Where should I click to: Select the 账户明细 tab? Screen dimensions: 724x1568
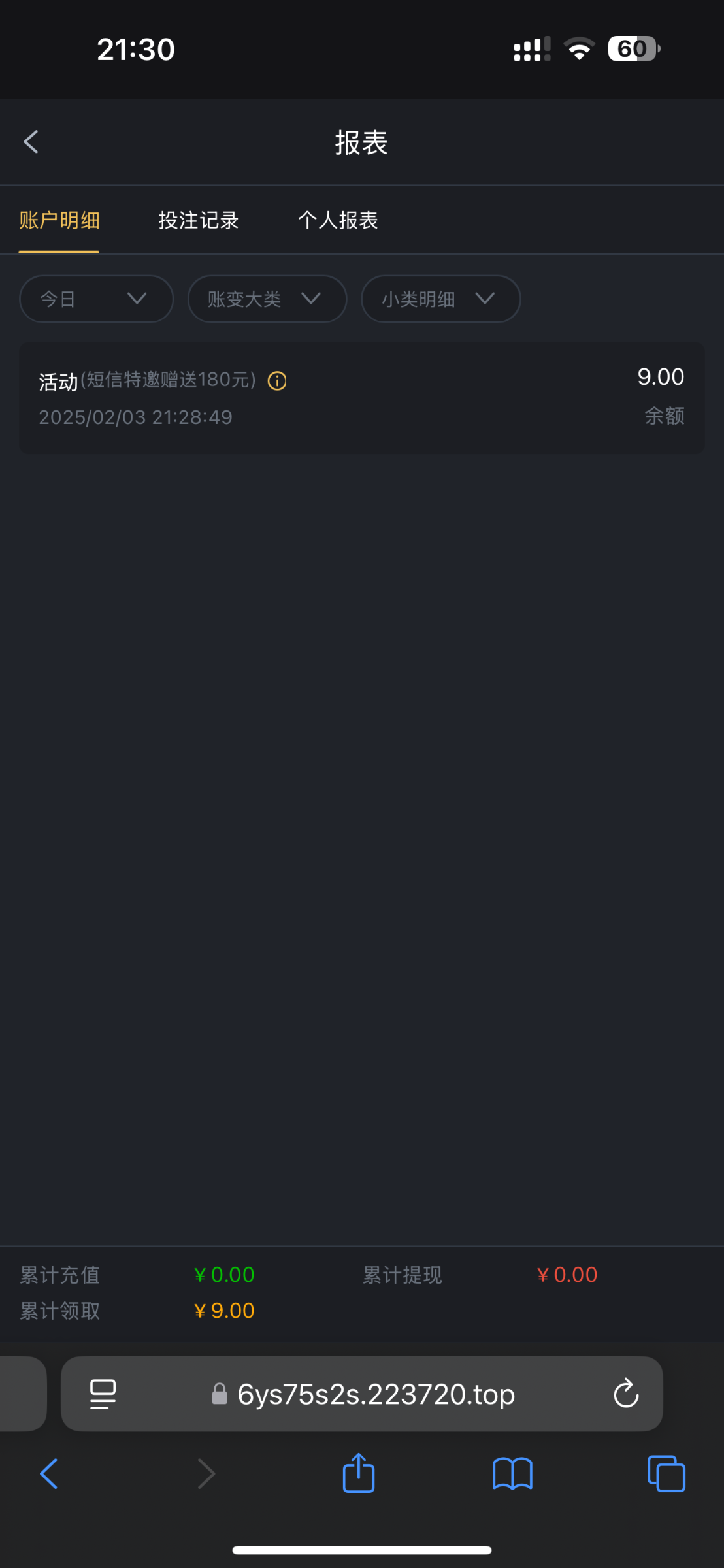[59, 220]
